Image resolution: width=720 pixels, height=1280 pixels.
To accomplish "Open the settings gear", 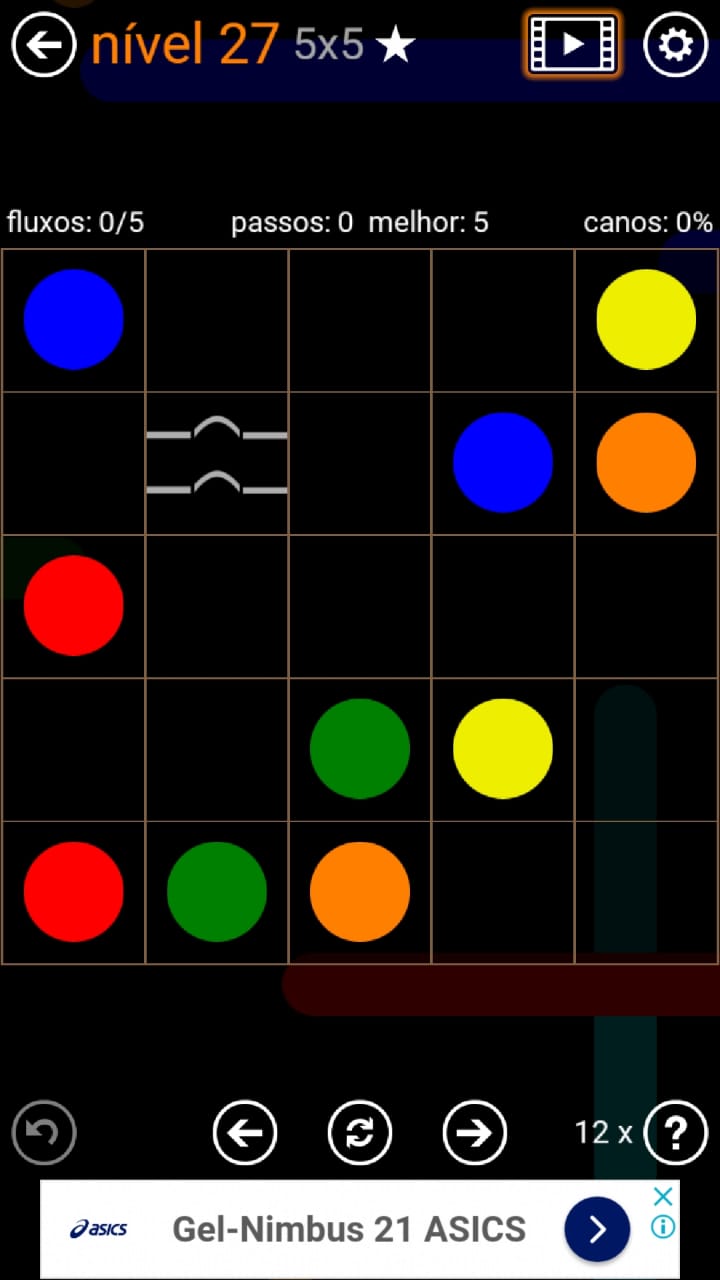I will [675, 44].
